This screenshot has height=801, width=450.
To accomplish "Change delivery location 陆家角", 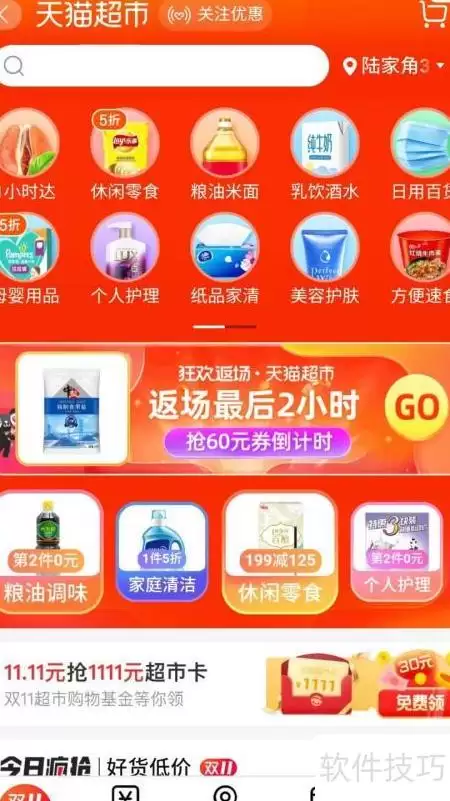I will pos(393,66).
